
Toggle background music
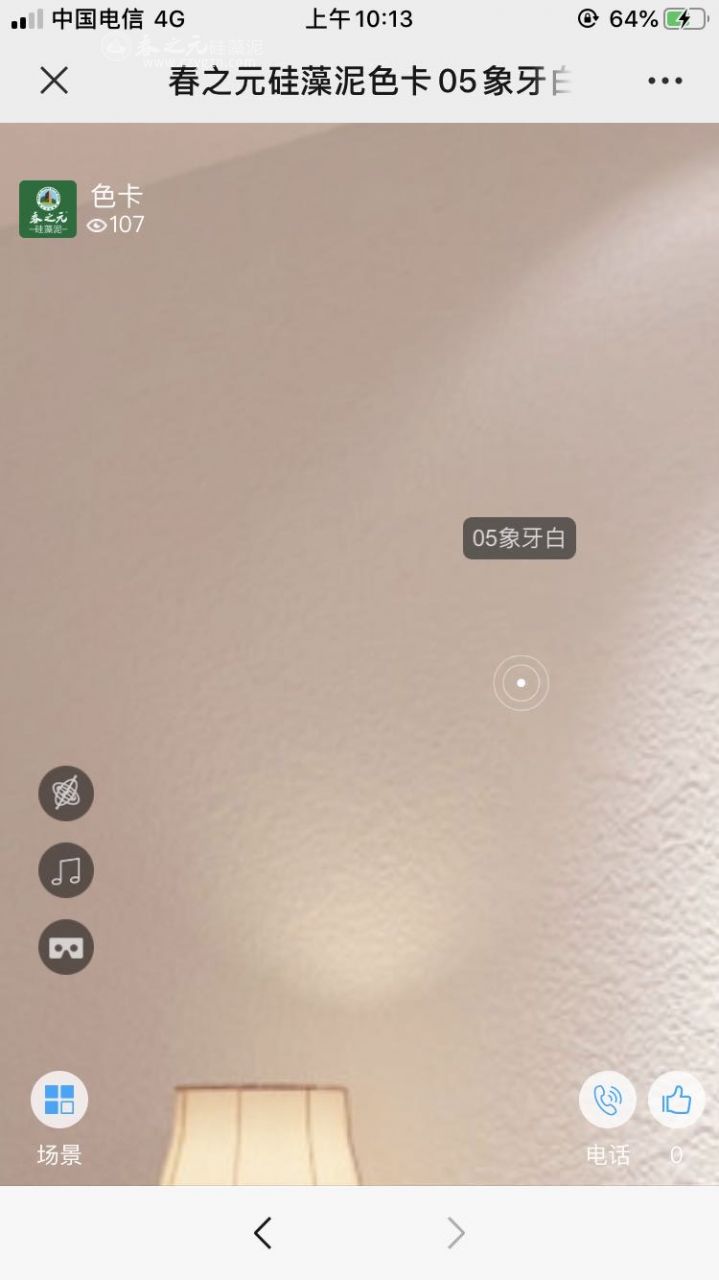(66, 870)
